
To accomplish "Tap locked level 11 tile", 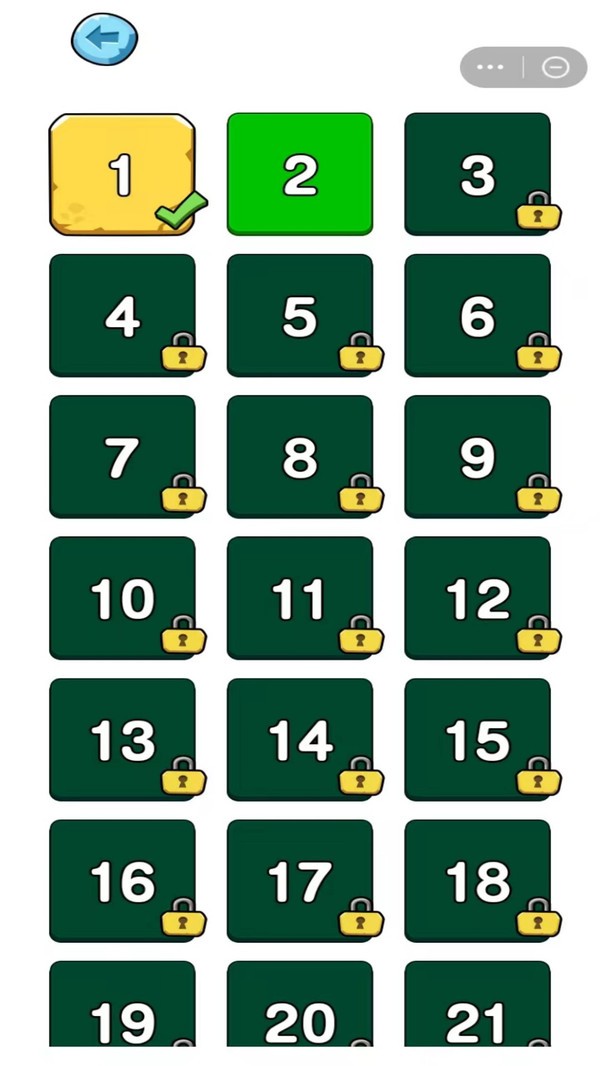I will pyautogui.click(x=300, y=598).
